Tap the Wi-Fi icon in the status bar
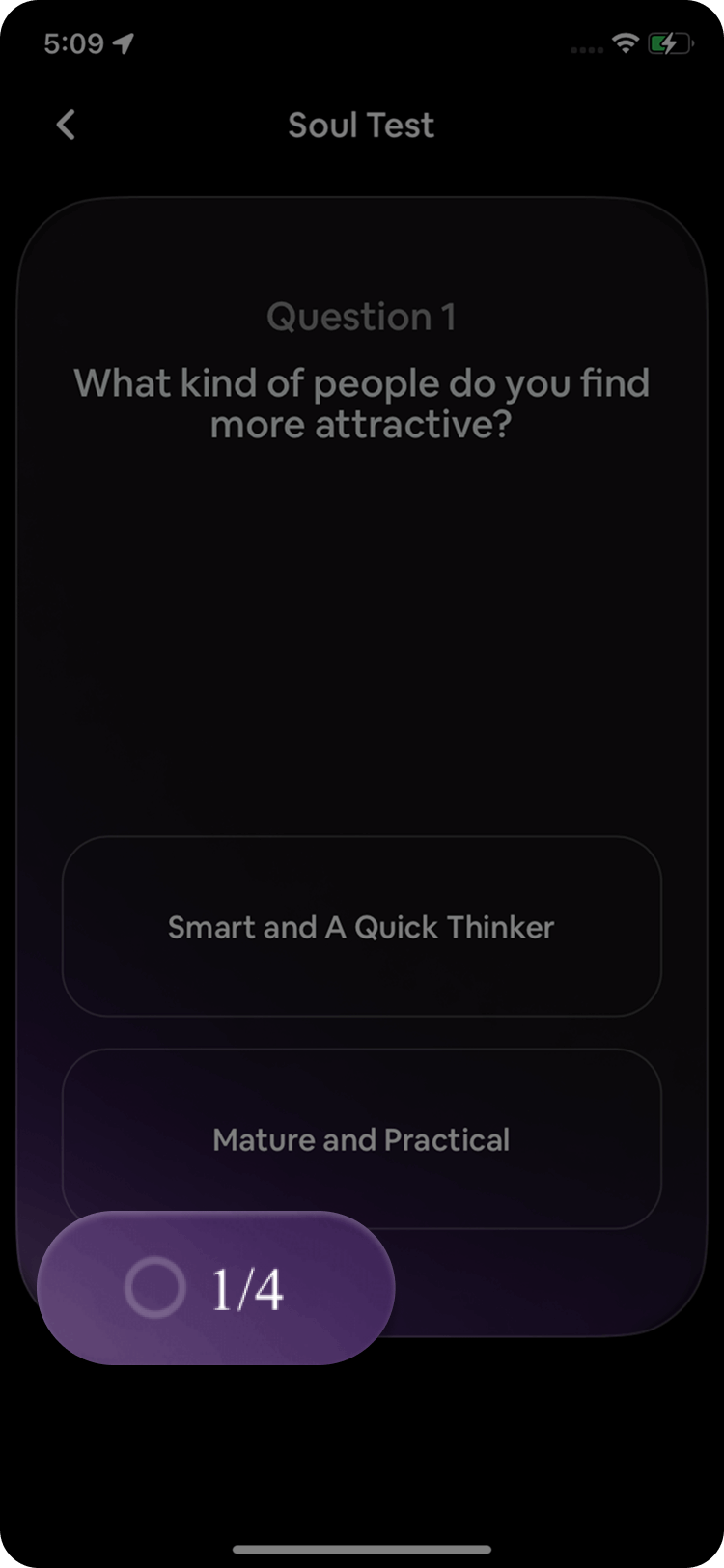Screen dimensions: 724x1568 [x=627, y=42]
